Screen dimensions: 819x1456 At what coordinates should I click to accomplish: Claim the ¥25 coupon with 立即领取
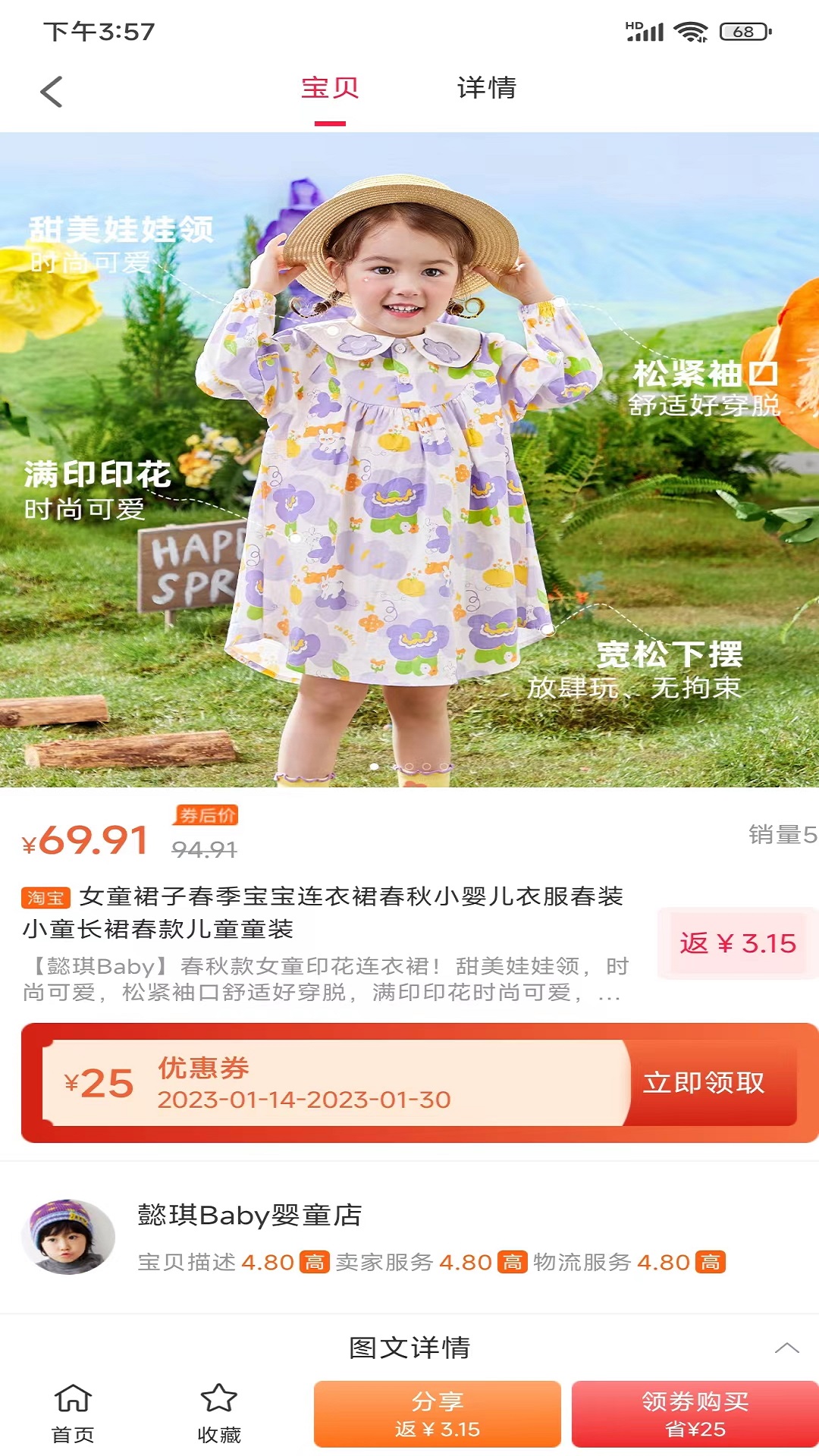(x=704, y=1082)
